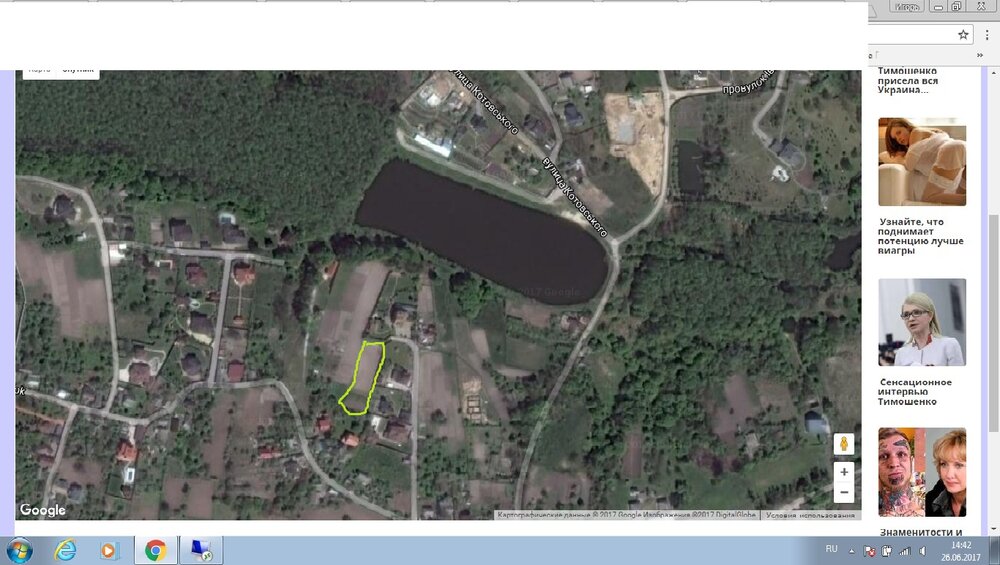Minimize the browser window
The height and width of the screenshot is (565, 1000).
936,6
